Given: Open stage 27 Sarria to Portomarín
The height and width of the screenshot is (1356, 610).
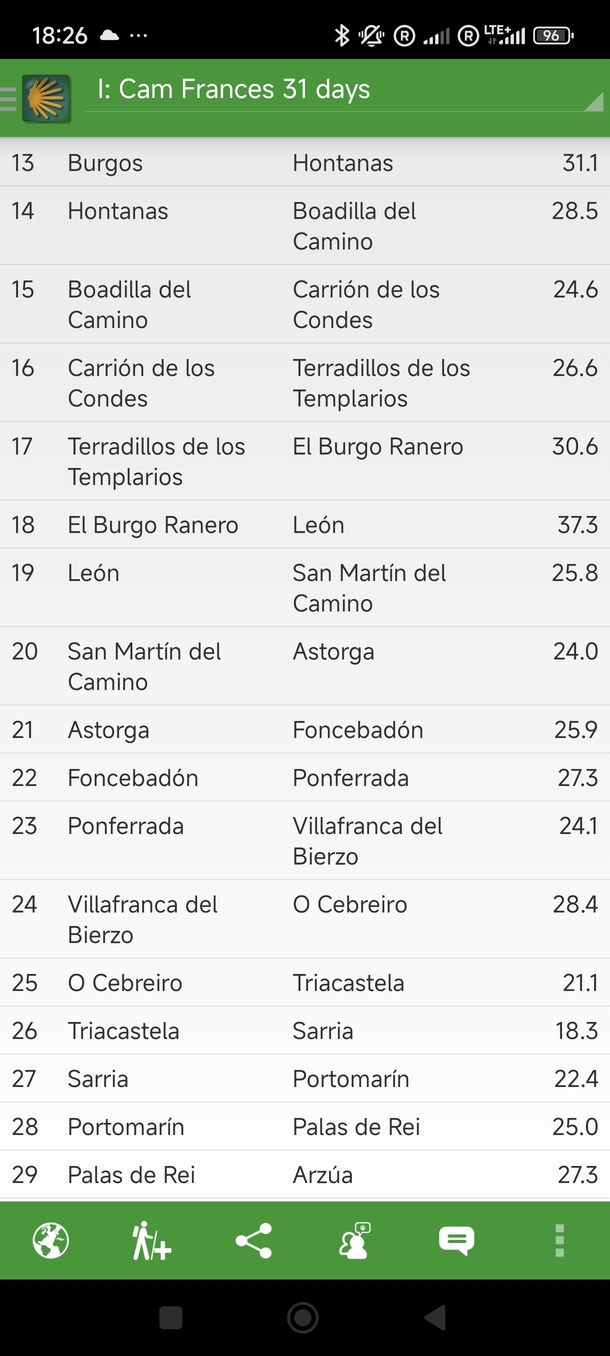Looking at the screenshot, I should (x=305, y=1079).
